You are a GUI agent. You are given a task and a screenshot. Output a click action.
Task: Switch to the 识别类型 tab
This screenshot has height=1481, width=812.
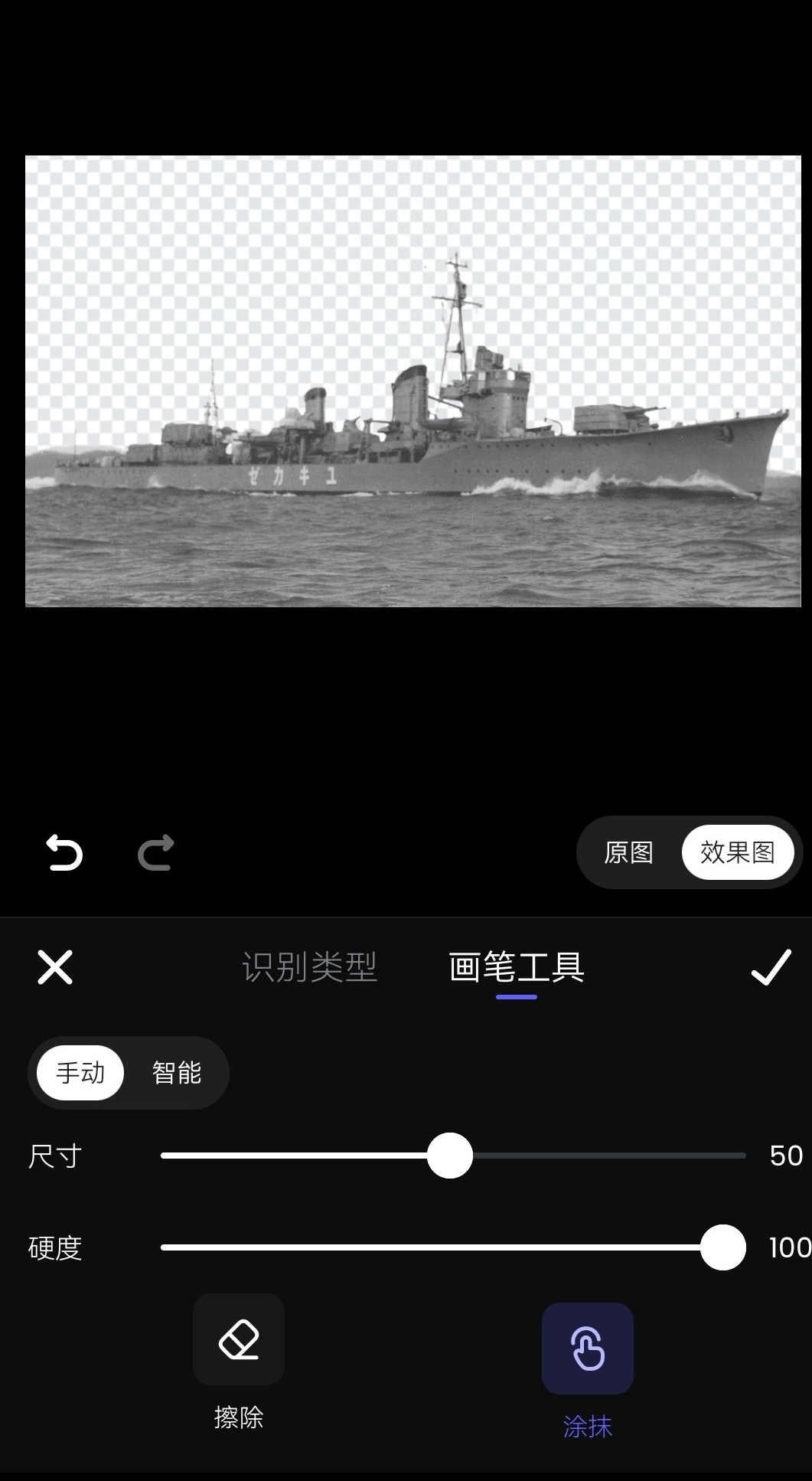click(x=309, y=967)
